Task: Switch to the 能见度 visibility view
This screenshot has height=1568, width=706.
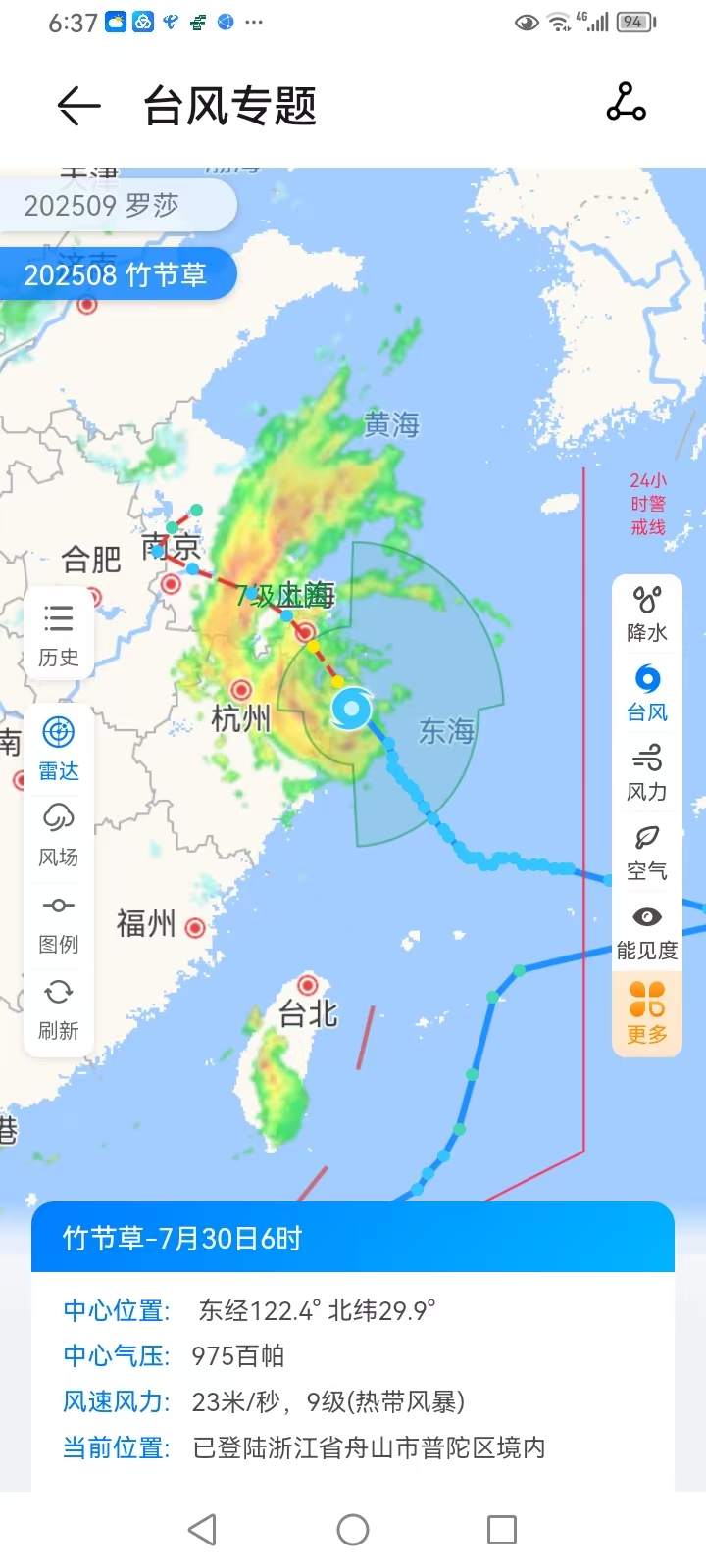Action: pyautogui.click(x=647, y=931)
